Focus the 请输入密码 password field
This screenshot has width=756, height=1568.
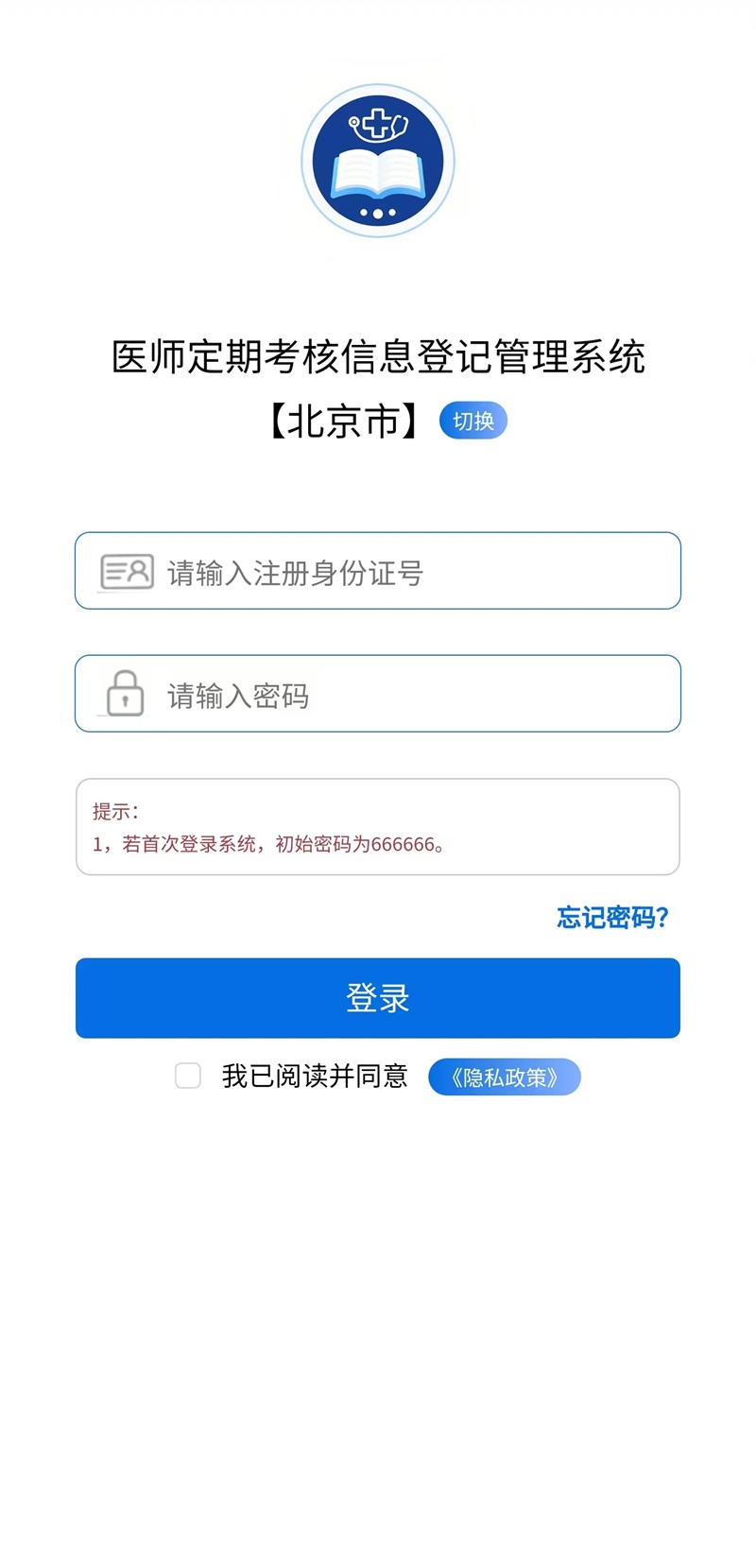[378, 693]
